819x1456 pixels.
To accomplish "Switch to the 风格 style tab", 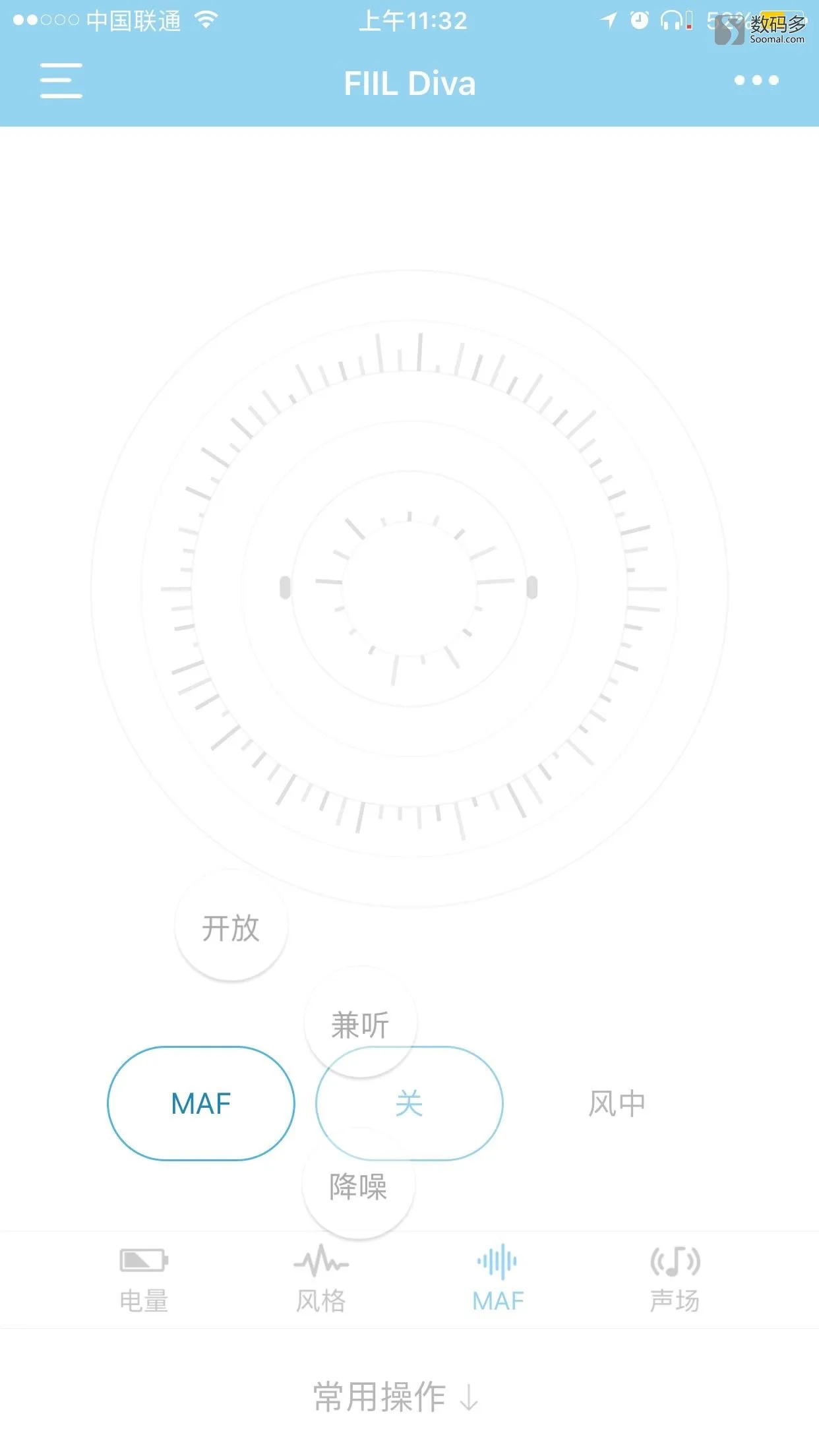I will click(321, 1280).
